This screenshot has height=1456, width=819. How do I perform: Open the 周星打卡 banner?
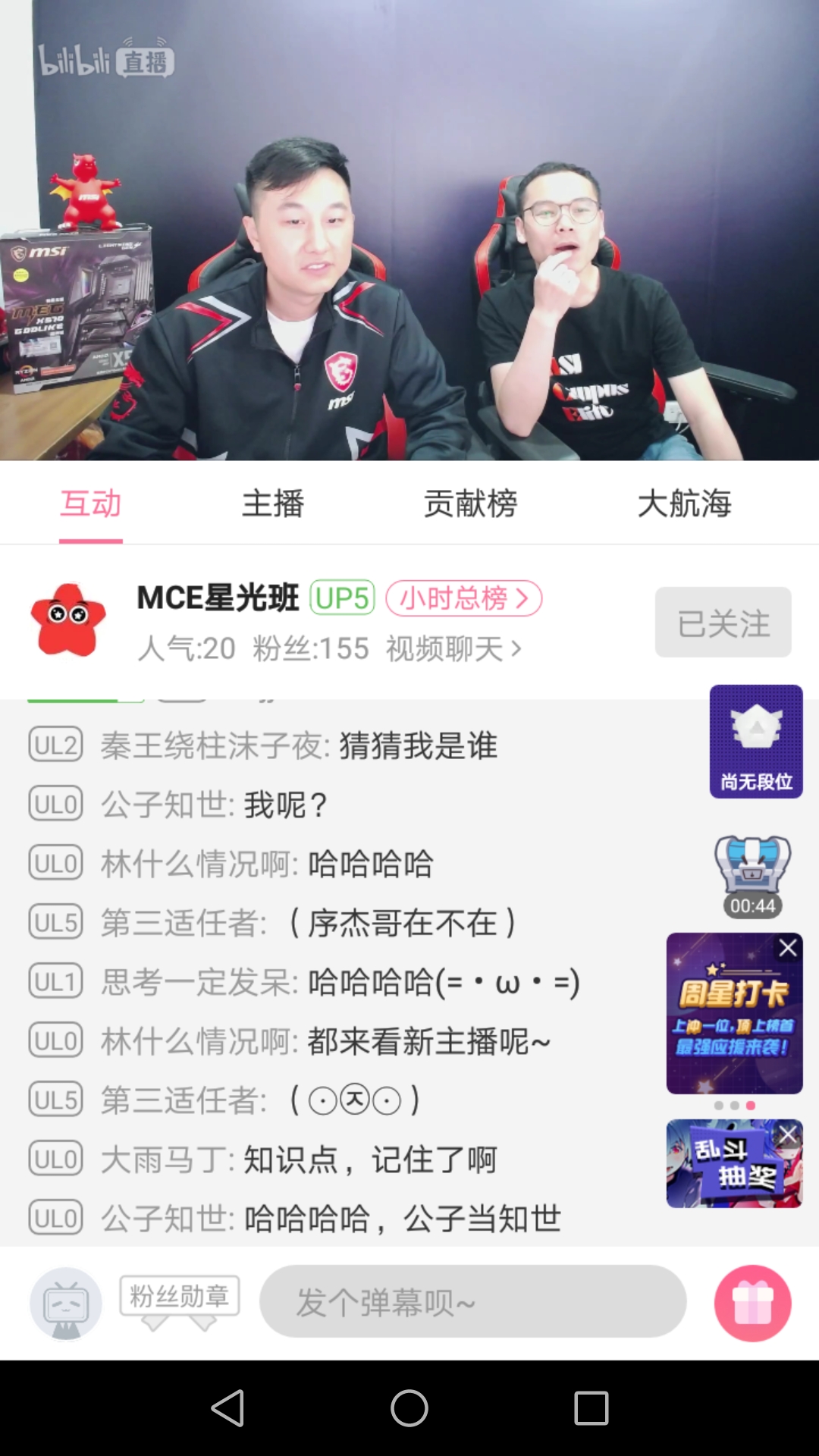tap(728, 1020)
